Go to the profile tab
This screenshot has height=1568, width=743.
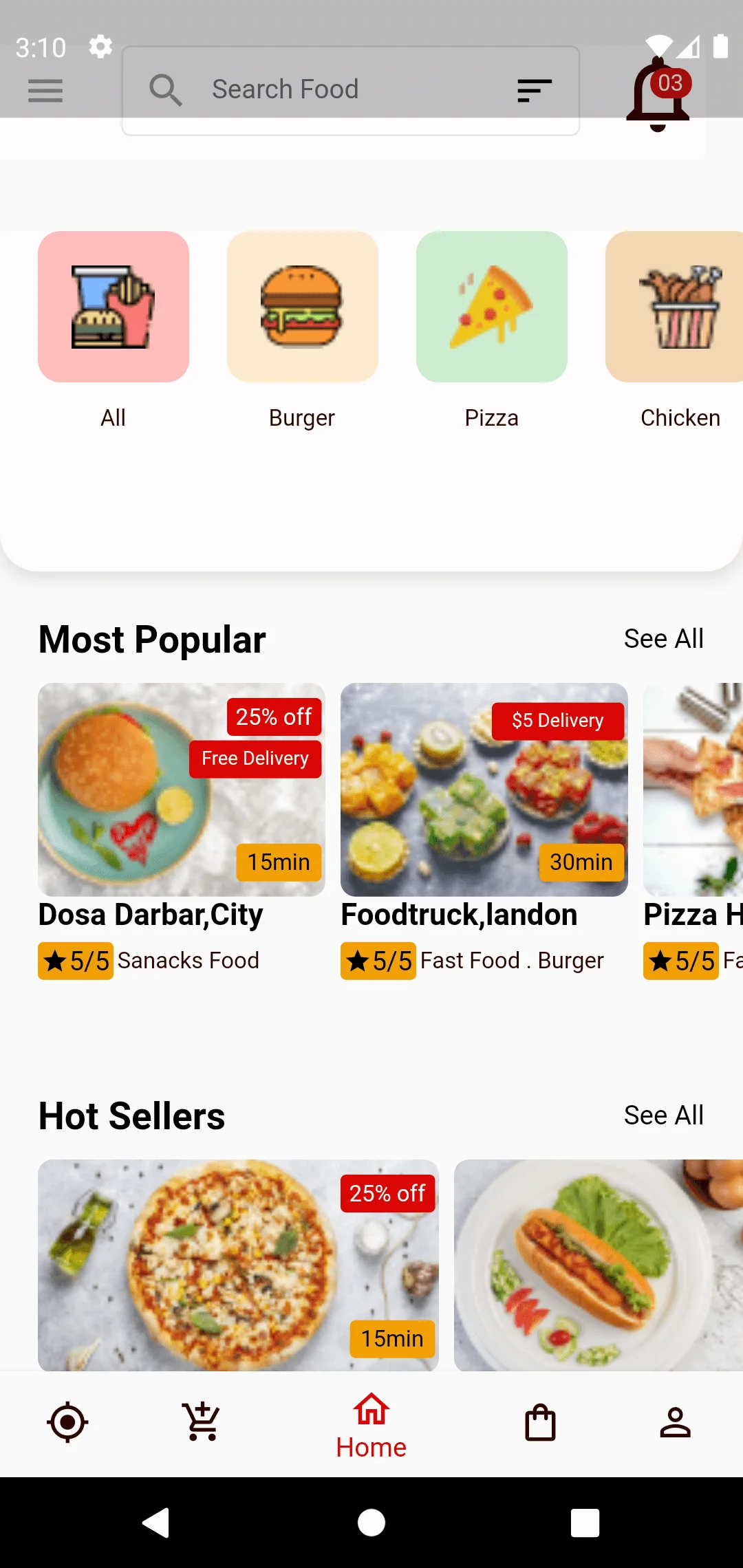click(675, 1422)
